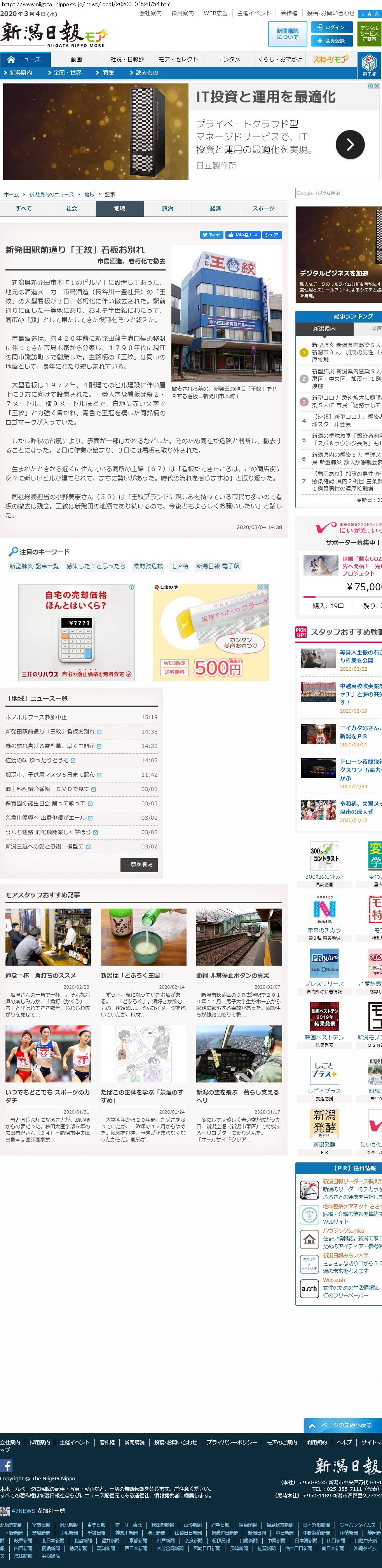The height and width of the screenshot is (1568, 382).
Task: Open article 命綱 非常停止ボタンの真実
Action: [x=233, y=975]
